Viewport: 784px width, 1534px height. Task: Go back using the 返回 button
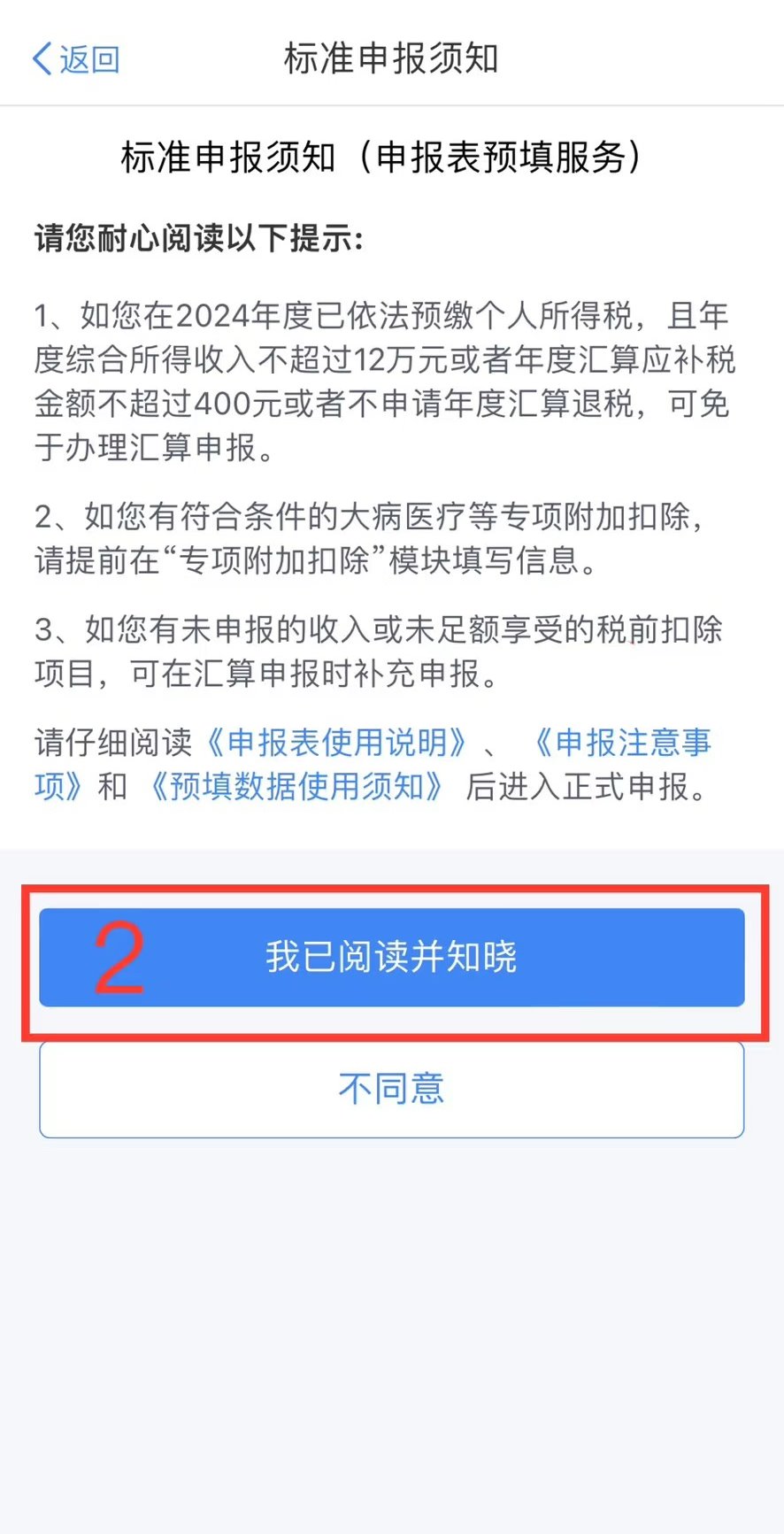tap(75, 59)
